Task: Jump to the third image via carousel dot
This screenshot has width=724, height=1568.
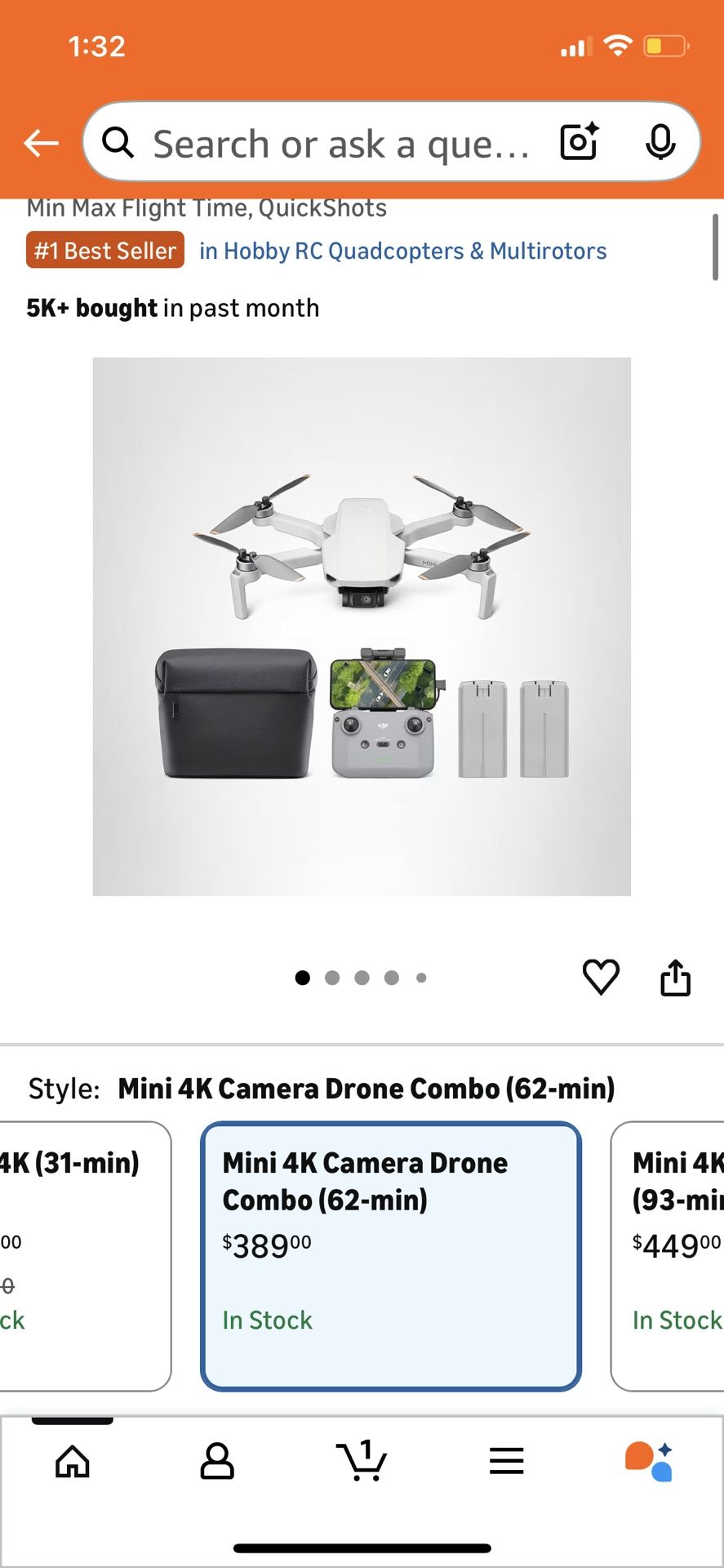Action: [362, 977]
